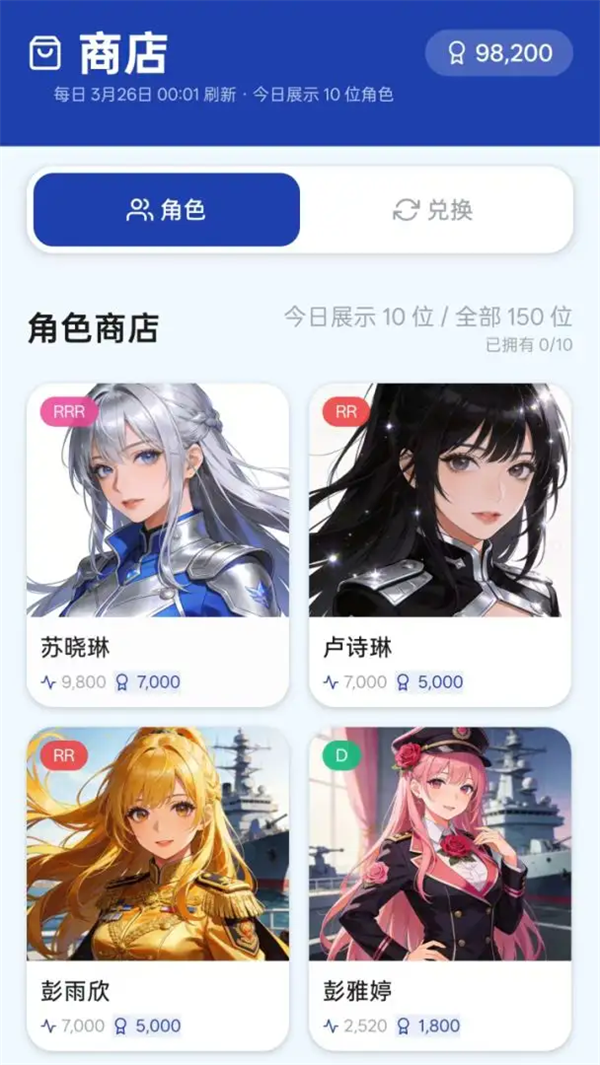Open 苏晓琳 character card
Viewport: 600px width, 1065px height.
coord(158,544)
